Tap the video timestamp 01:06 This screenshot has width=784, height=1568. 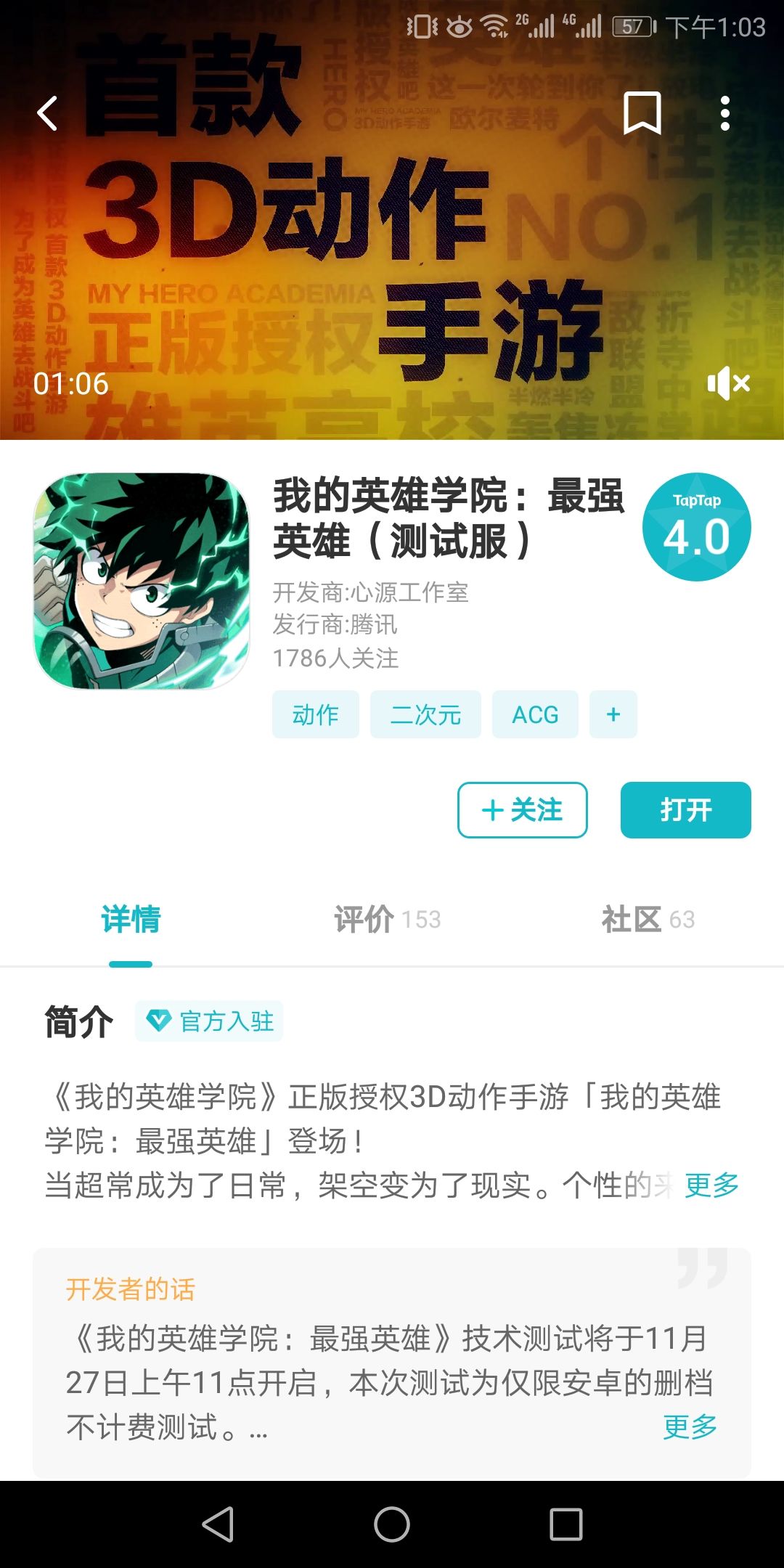coord(71,383)
